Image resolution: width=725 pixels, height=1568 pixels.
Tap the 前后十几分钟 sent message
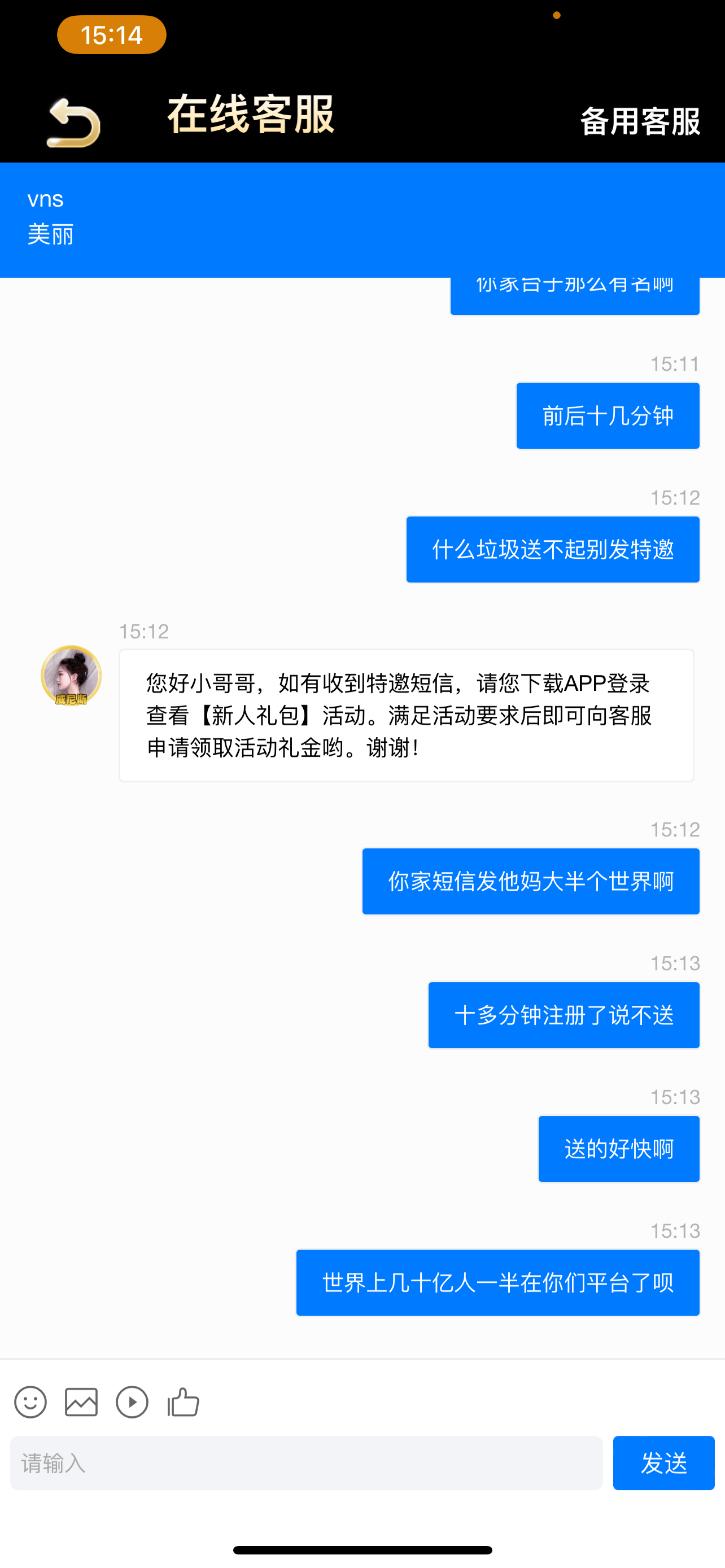coord(607,414)
